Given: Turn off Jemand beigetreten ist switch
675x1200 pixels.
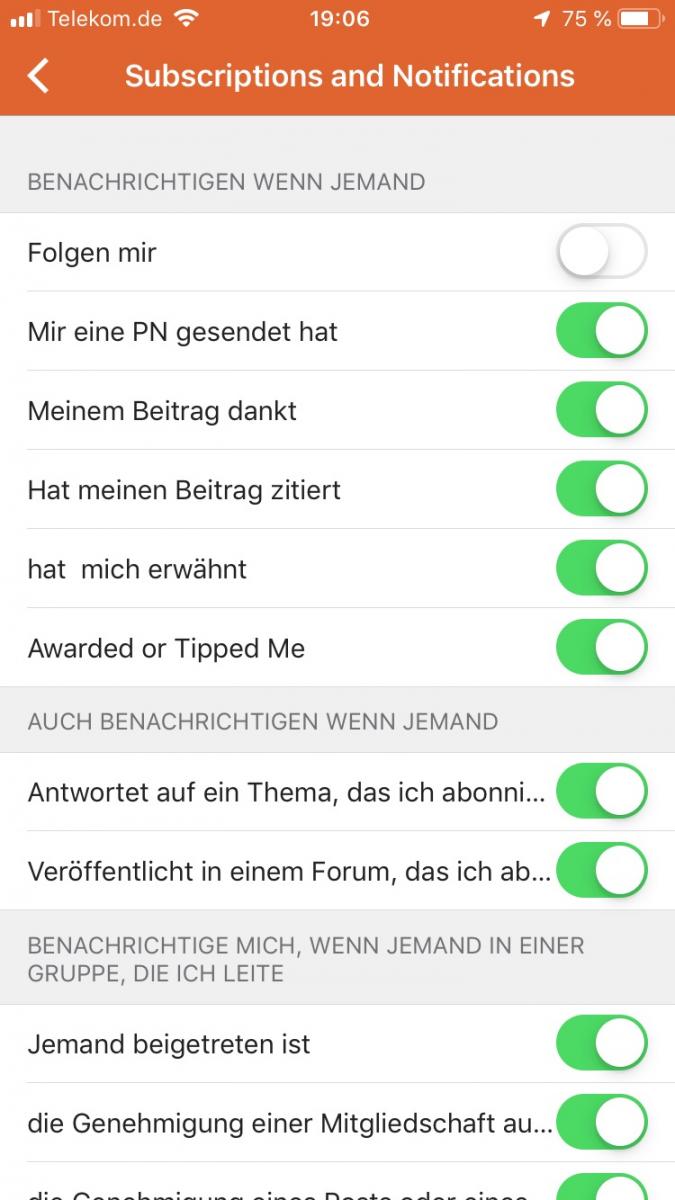Looking at the screenshot, I should pos(602,1044).
